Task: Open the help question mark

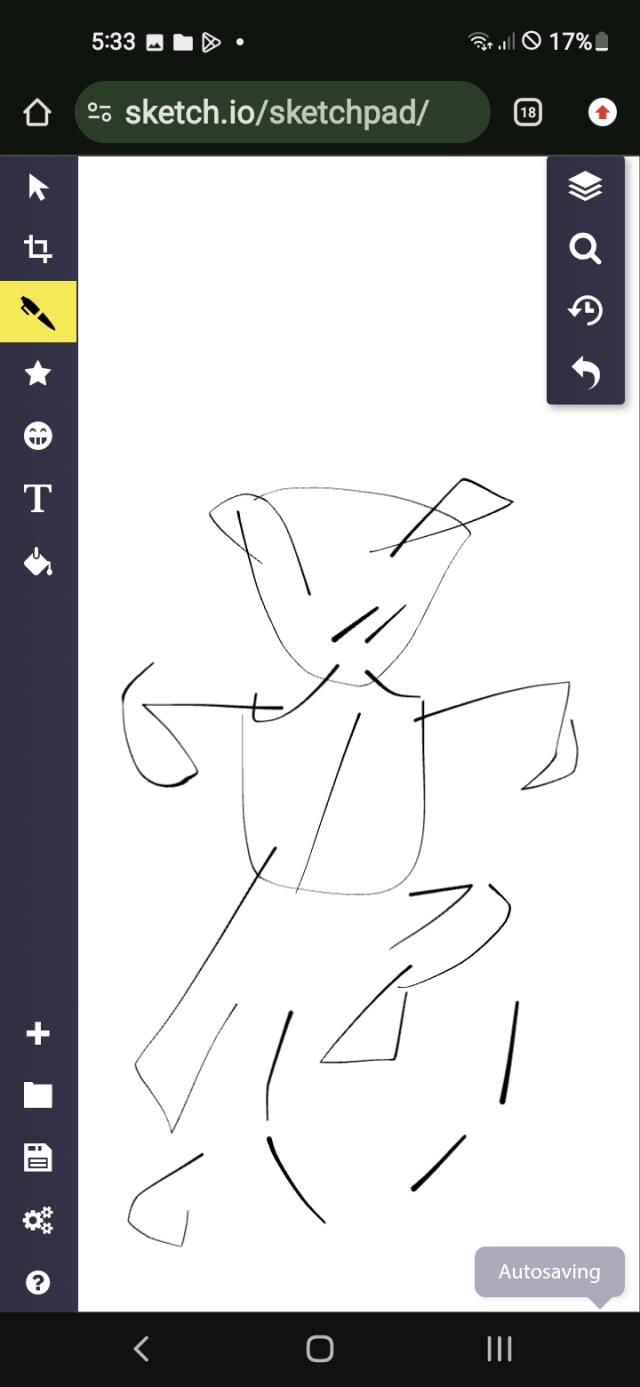Action: tap(38, 1282)
